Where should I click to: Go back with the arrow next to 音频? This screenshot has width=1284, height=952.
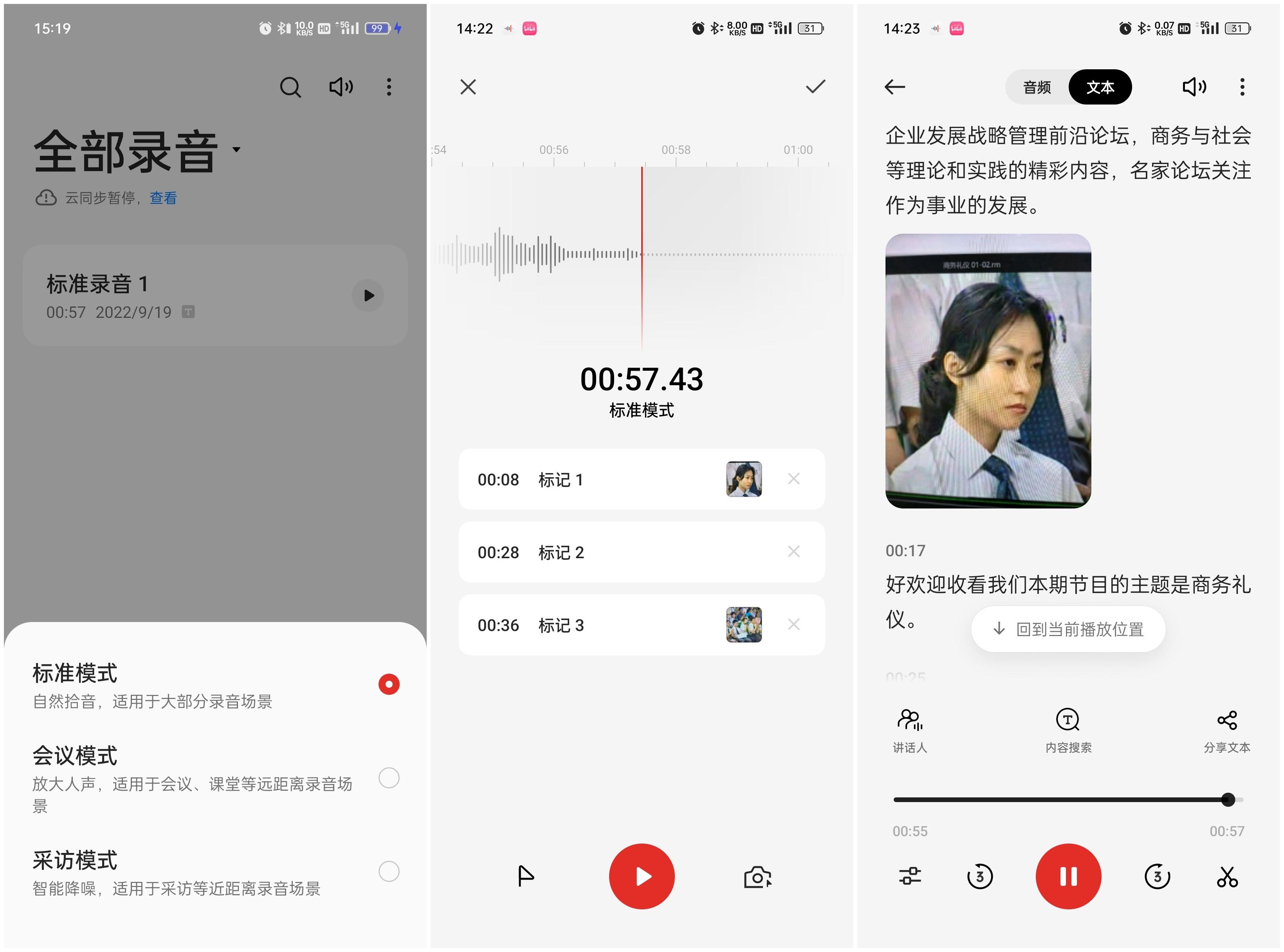894,87
